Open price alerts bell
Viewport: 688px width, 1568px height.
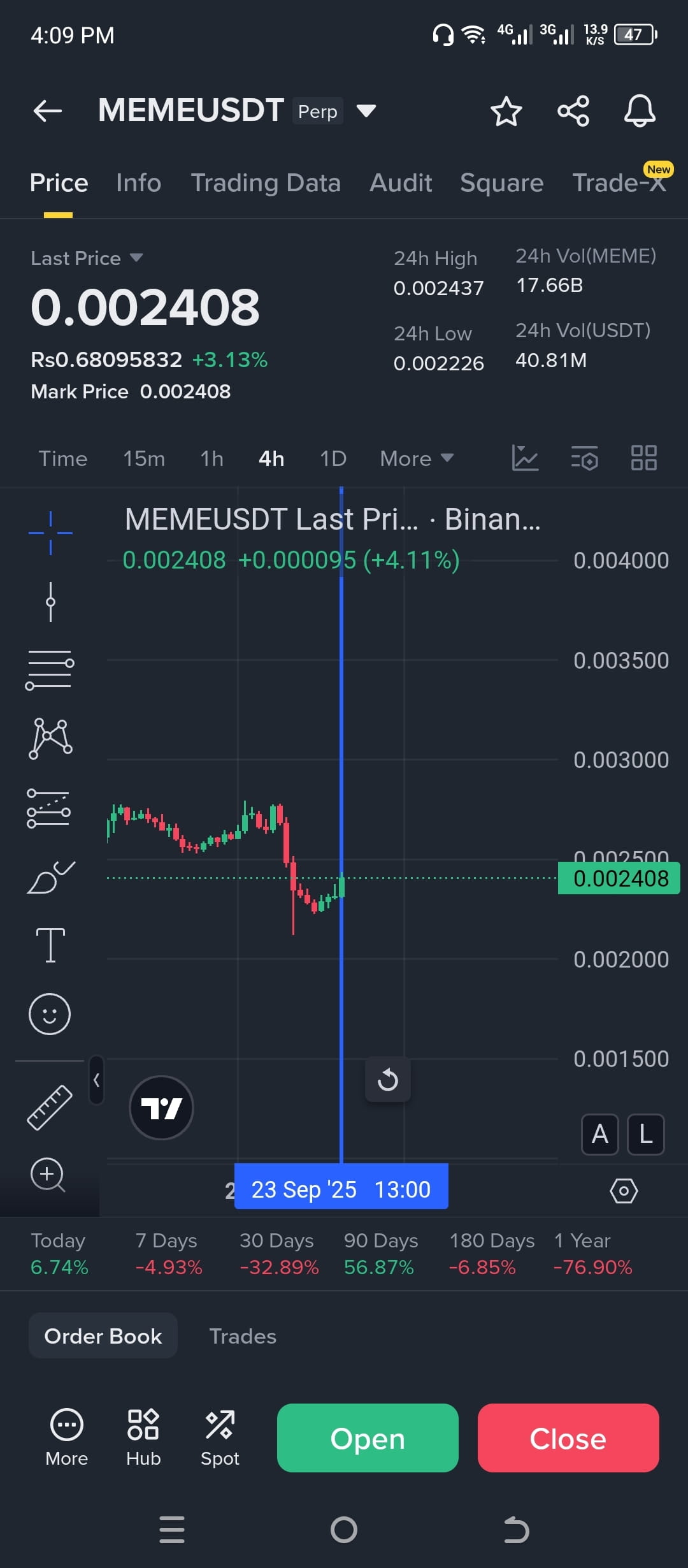640,112
